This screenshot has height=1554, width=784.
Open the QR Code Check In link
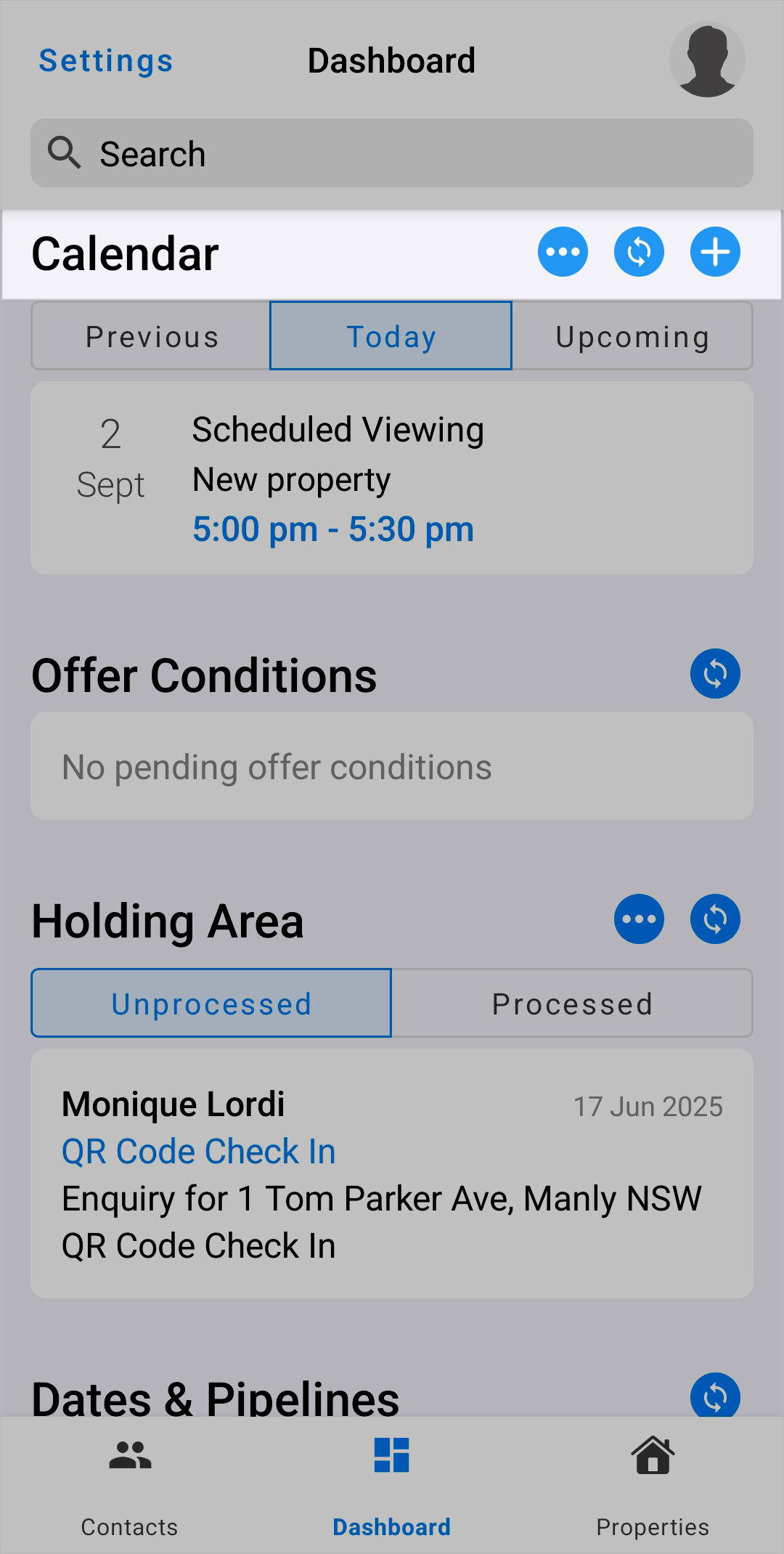tap(197, 1151)
